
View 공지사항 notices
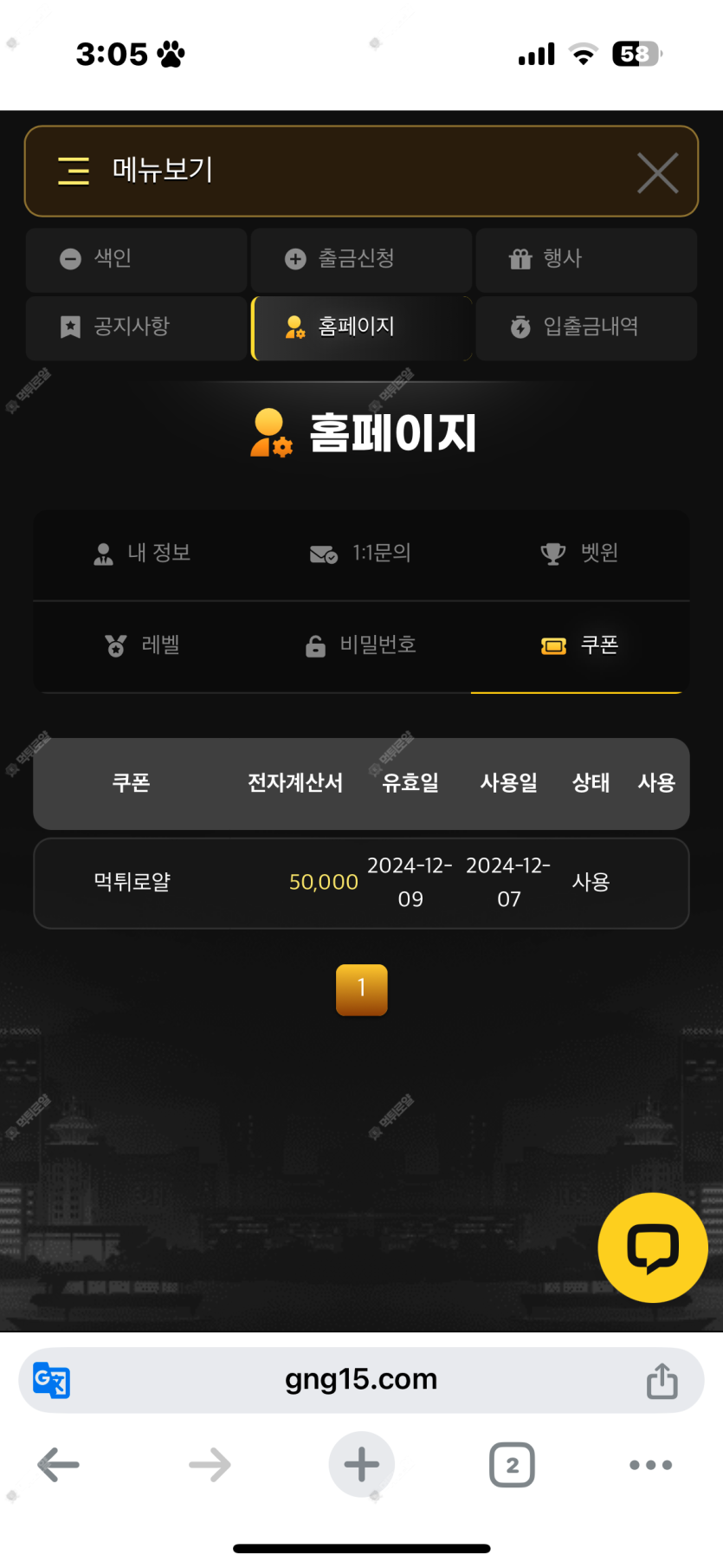pyautogui.click(x=136, y=327)
